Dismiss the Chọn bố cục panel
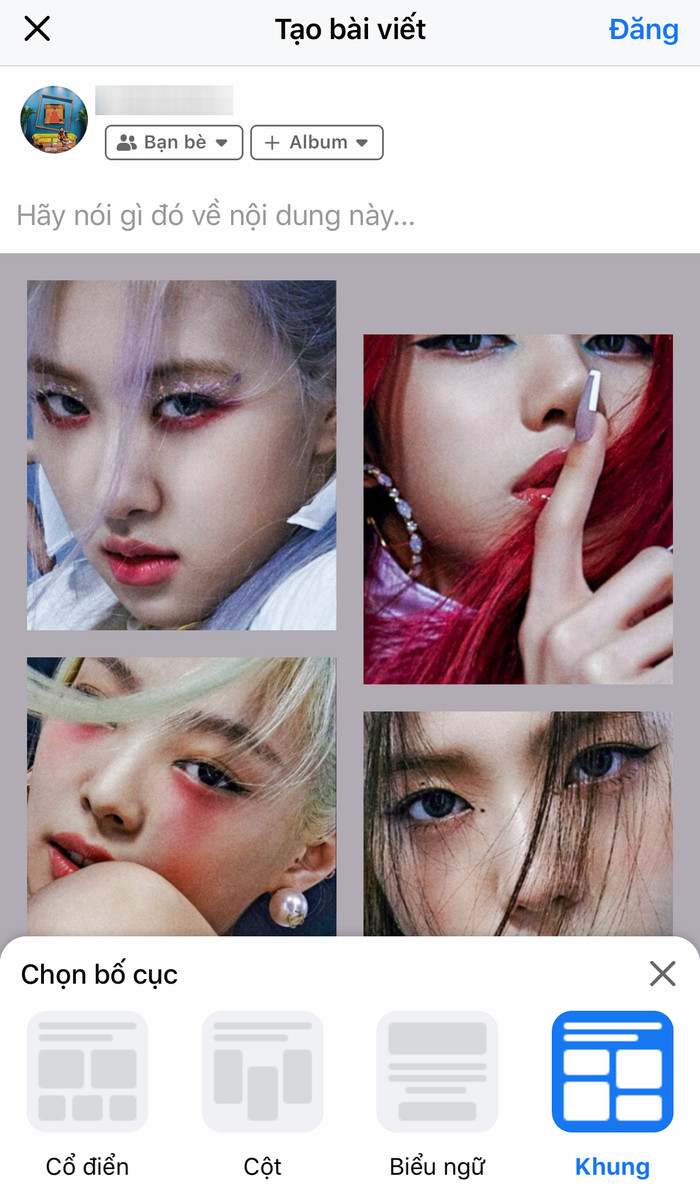Image resolution: width=700 pixels, height=1202 pixels. [662, 973]
